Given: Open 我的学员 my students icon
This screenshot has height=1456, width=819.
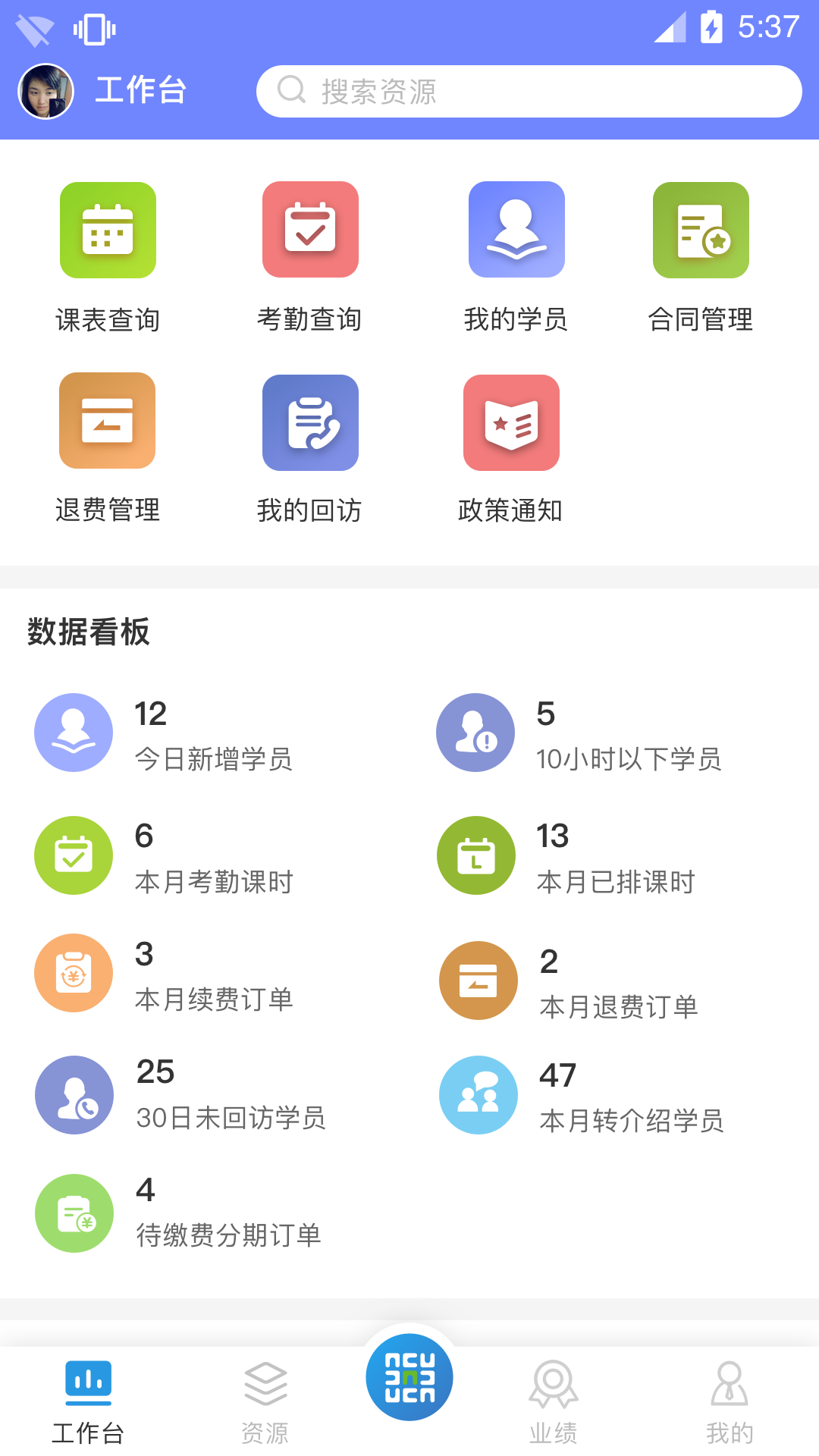Looking at the screenshot, I should click(516, 230).
